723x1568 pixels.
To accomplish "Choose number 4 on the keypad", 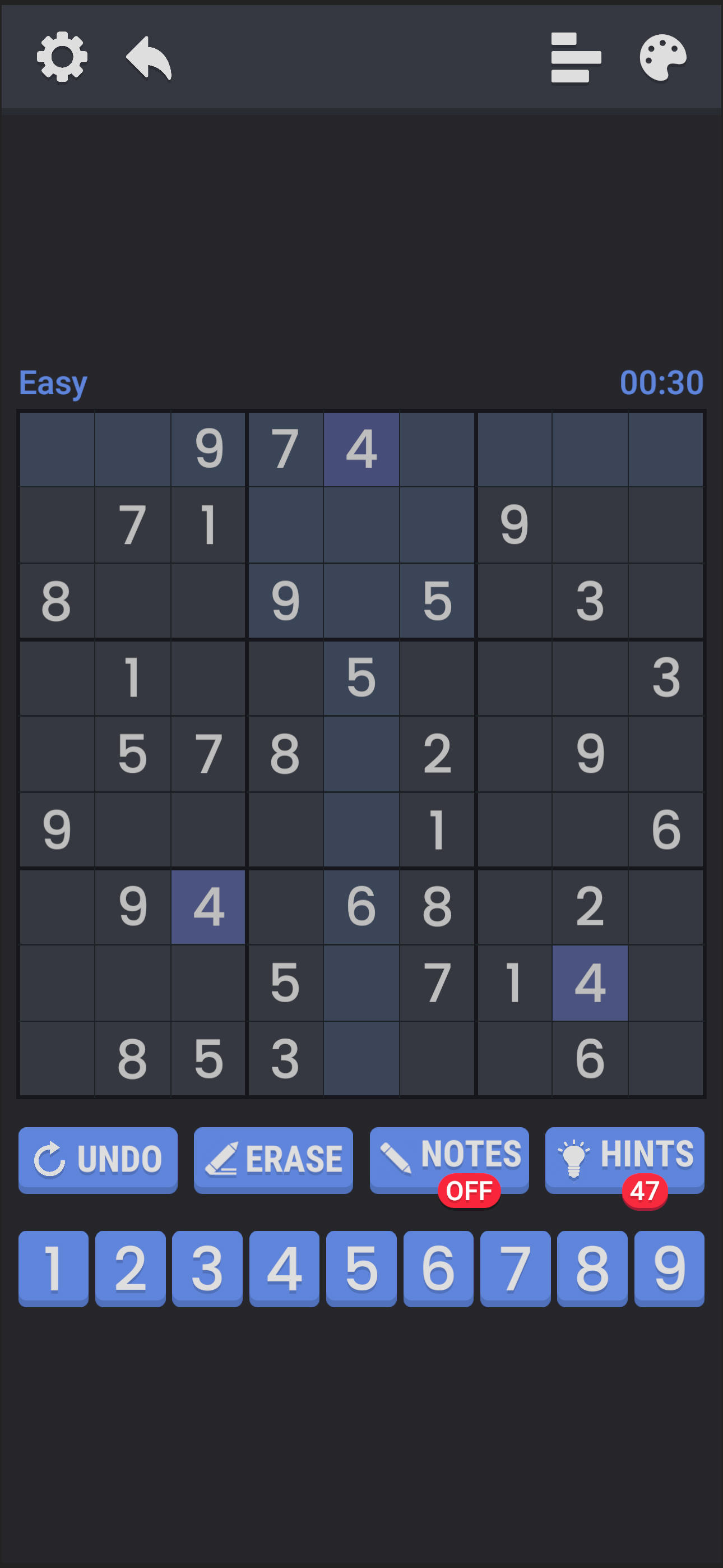I will (284, 1268).
